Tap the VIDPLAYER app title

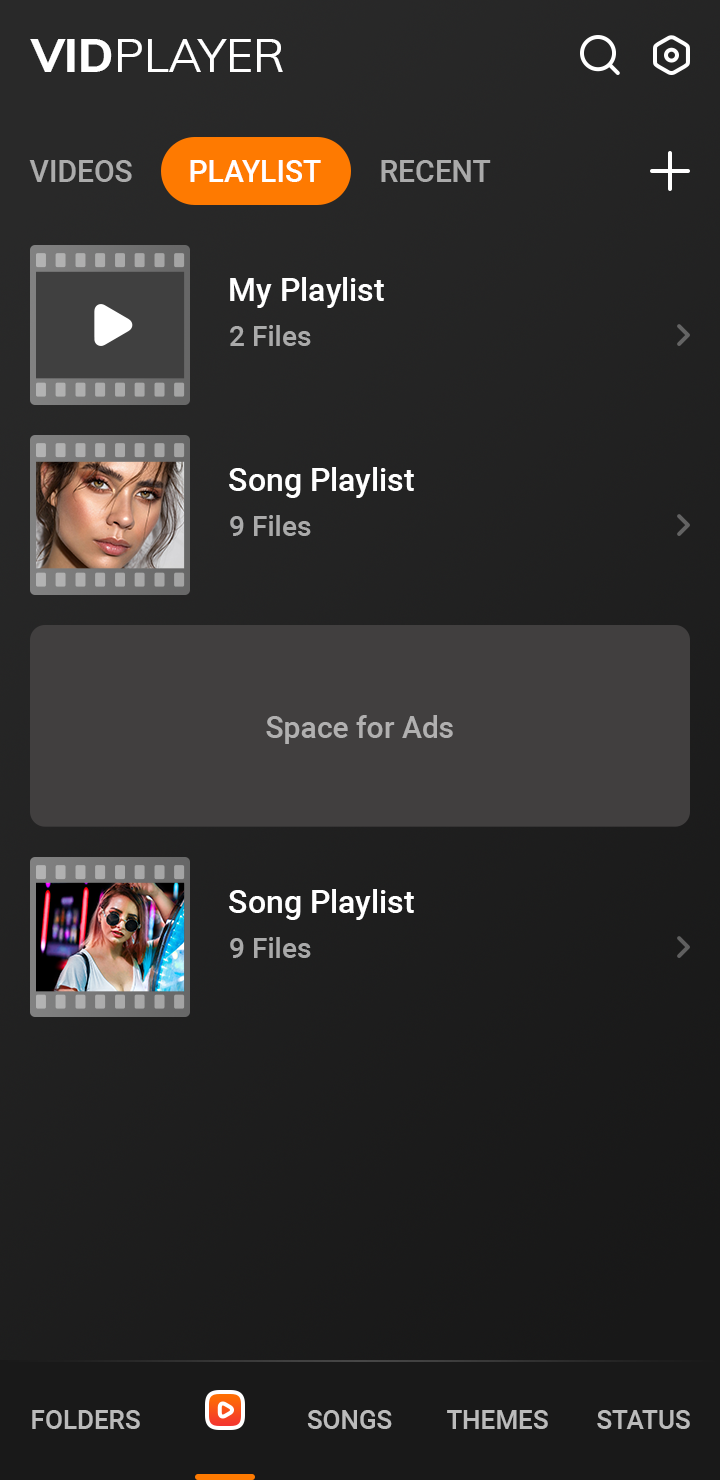point(156,56)
